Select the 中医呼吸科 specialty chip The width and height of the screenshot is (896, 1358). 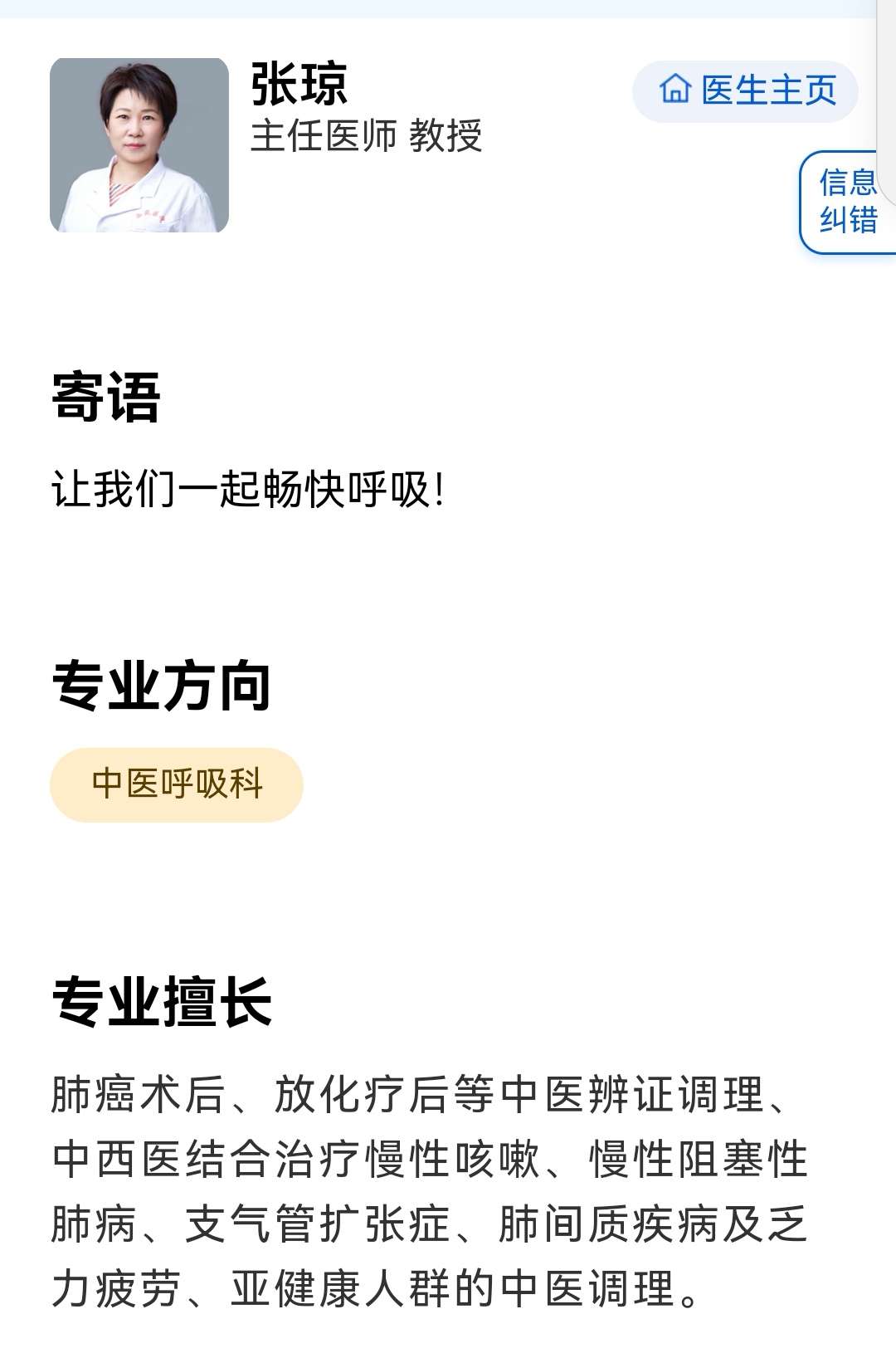177,784
